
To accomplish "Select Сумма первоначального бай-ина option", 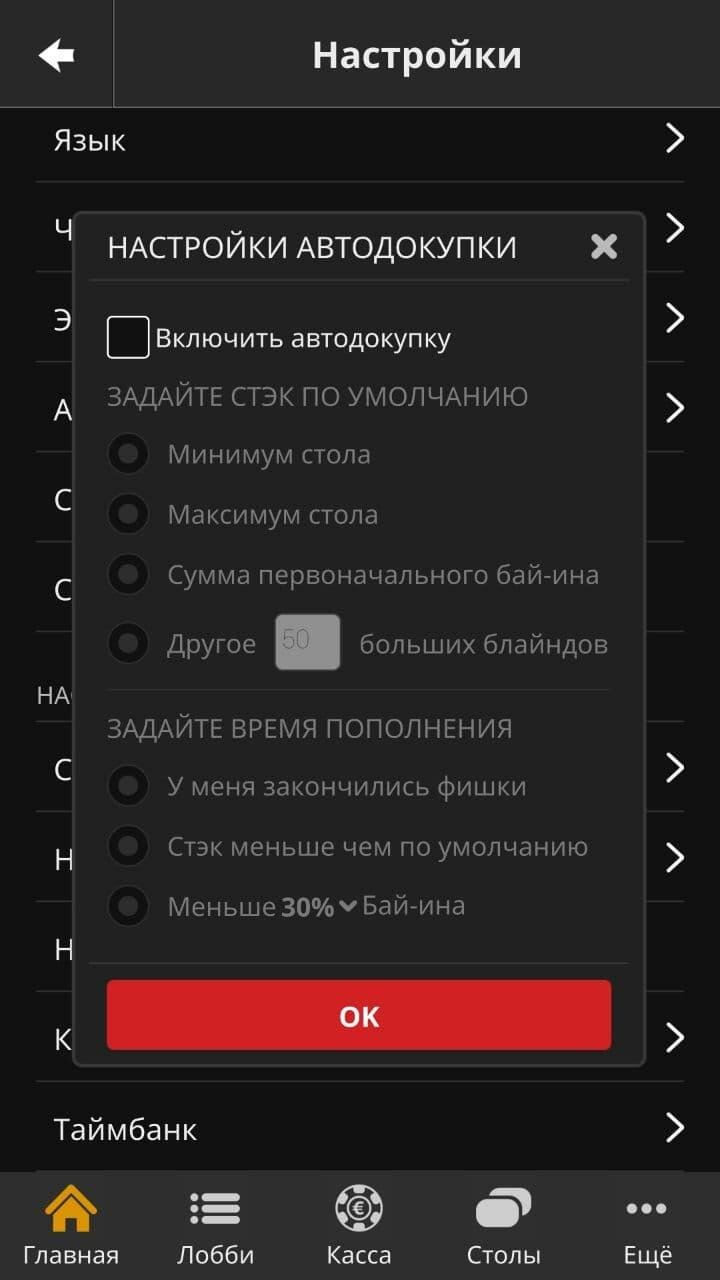I will pyautogui.click(x=128, y=575).
